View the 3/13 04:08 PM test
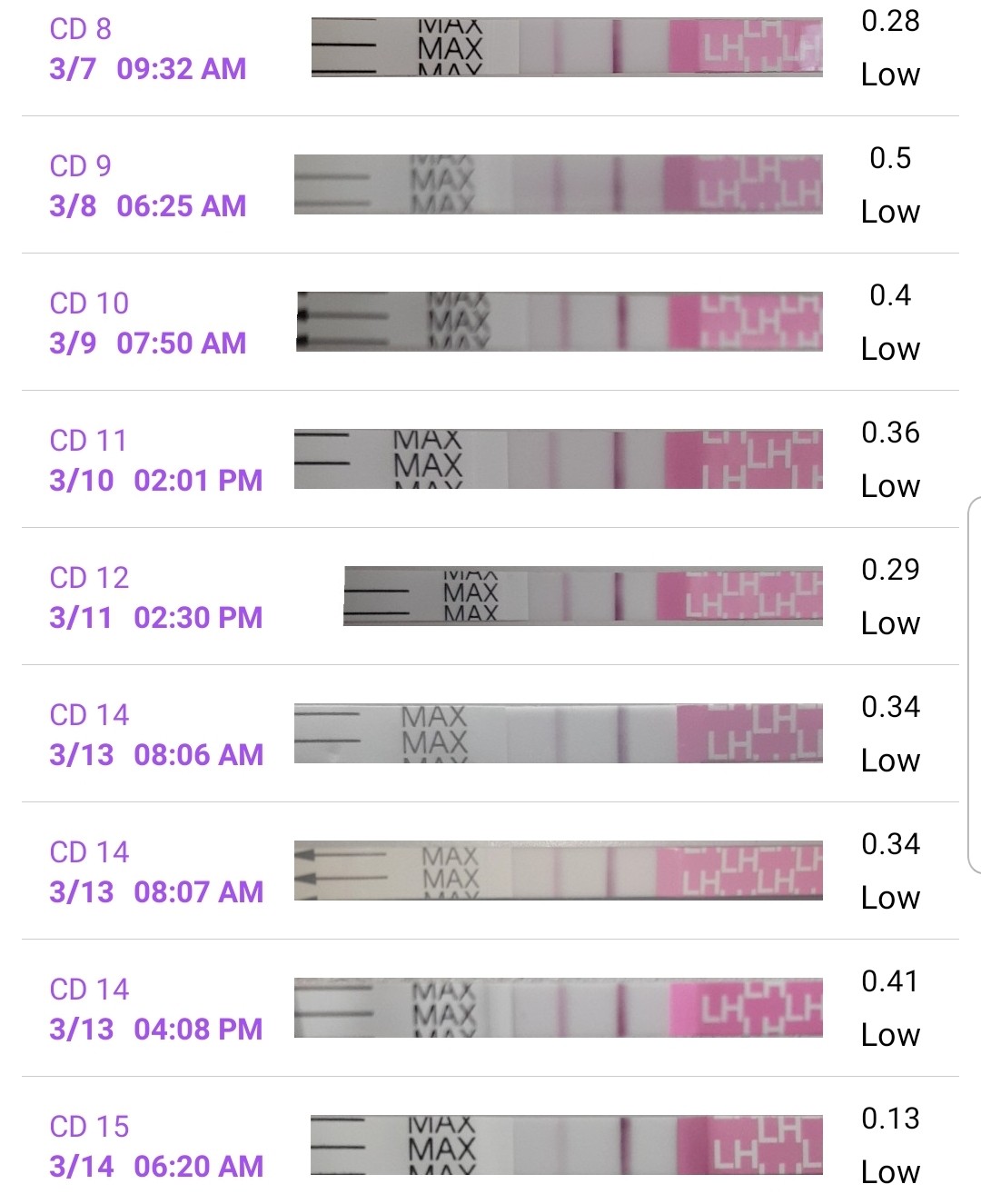This screenshot has height=1204, width=981. pyautogui.click(x=490, y=1009)
